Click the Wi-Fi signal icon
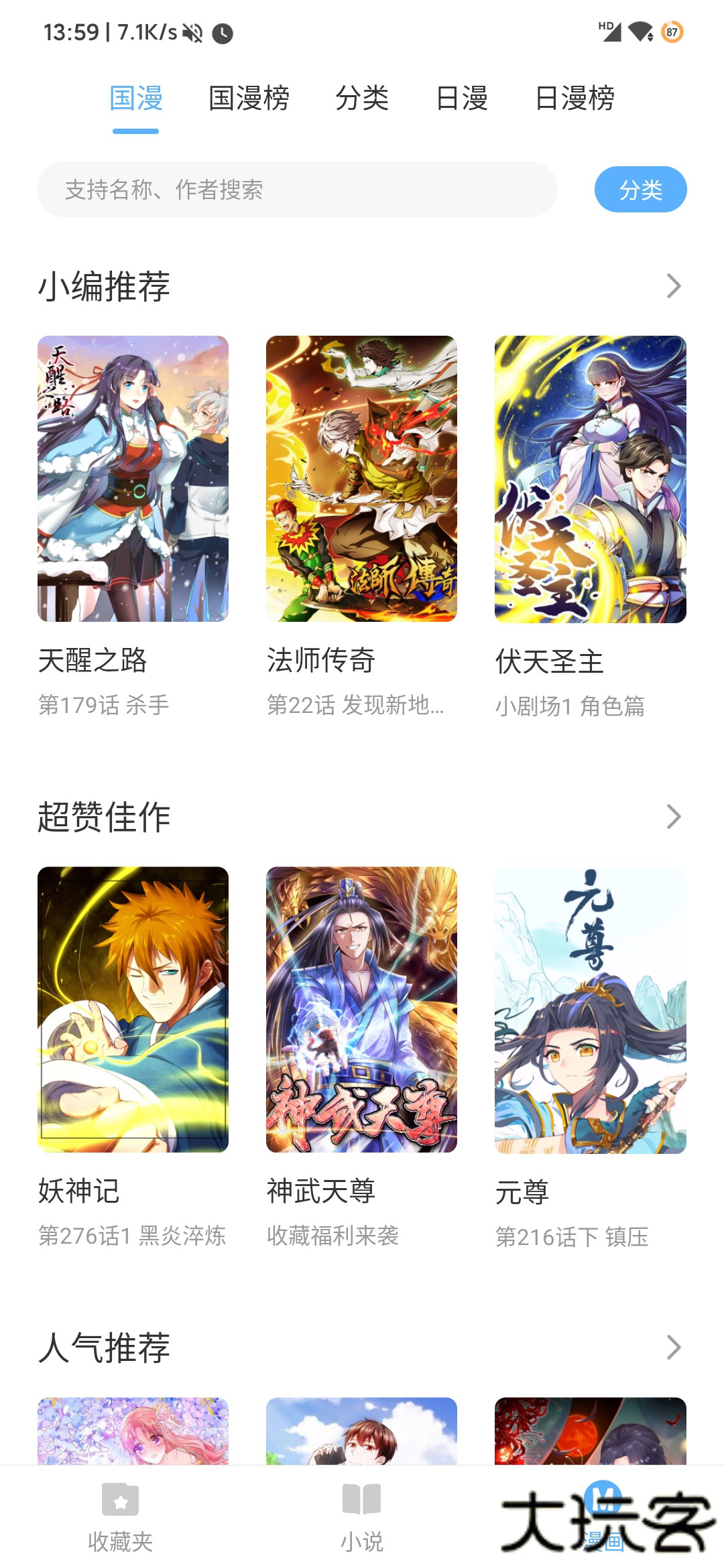Screen dimensions: 724x1568 pos(641,30)
